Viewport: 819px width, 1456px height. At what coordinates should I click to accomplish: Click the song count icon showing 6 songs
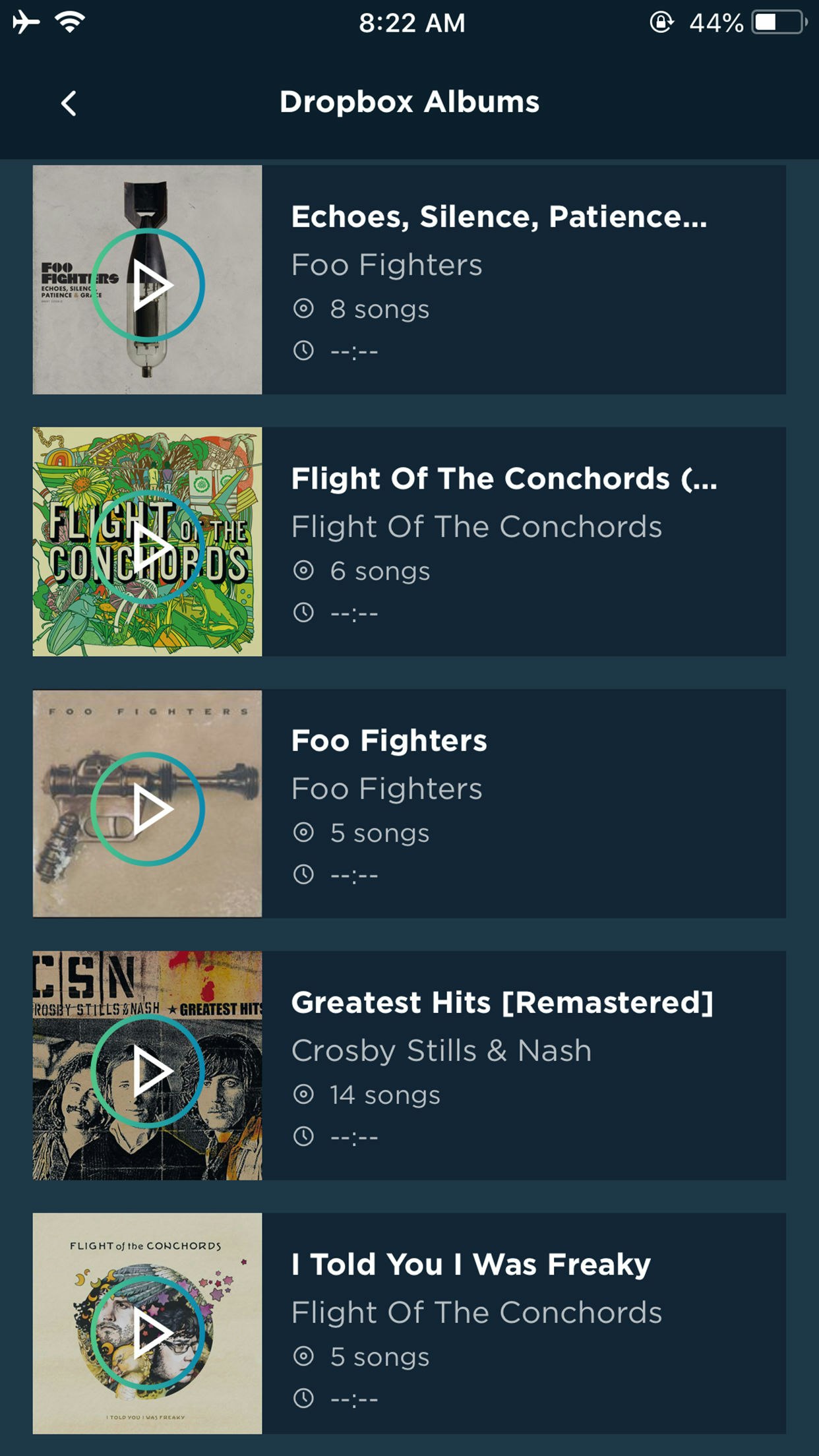click(x=304, y=570)
